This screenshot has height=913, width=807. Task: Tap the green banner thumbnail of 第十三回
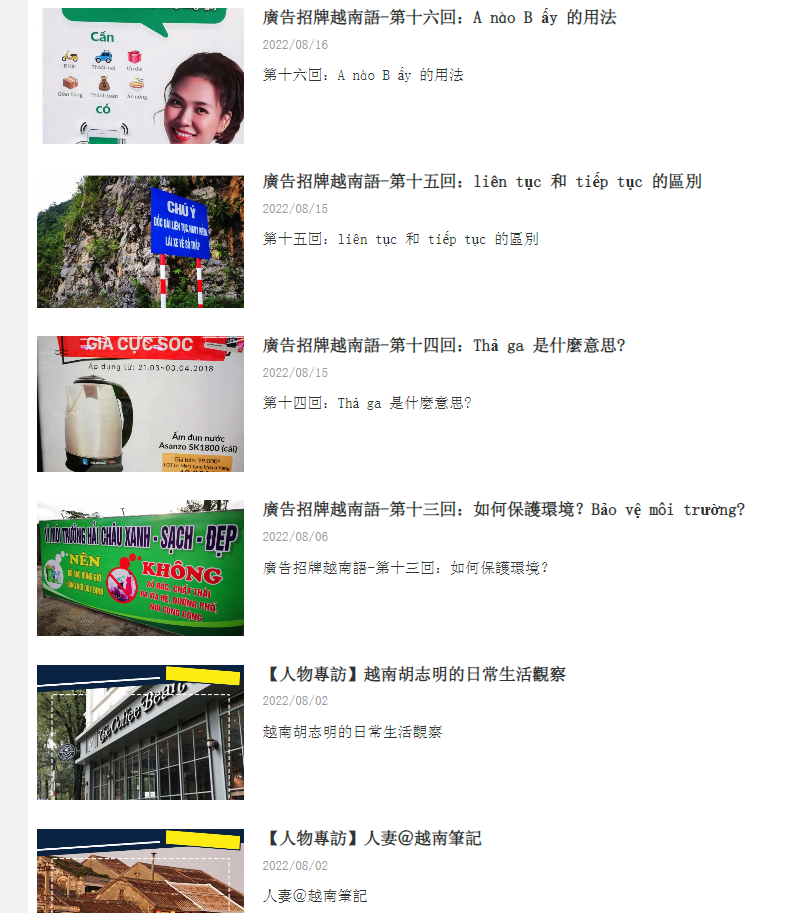pyautogui.click(x=140, y=568)
